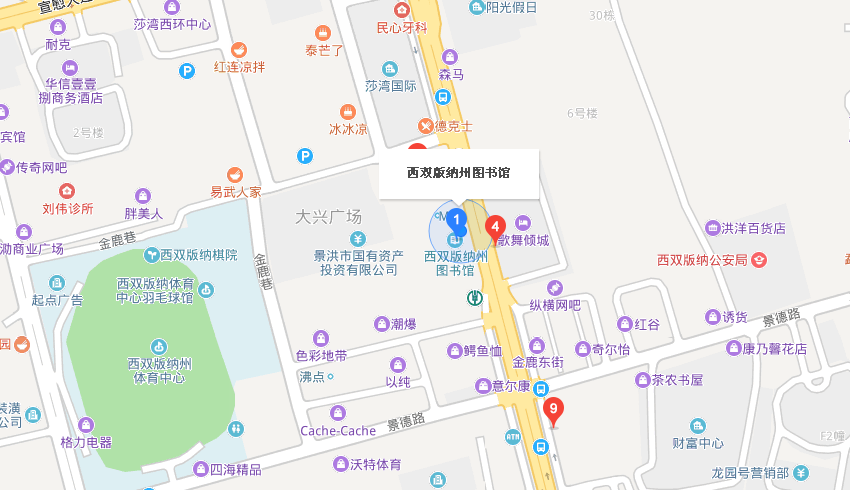
Task: Open the 西双版纳州图书馆 info popup
Action: (x=459, y=173)
